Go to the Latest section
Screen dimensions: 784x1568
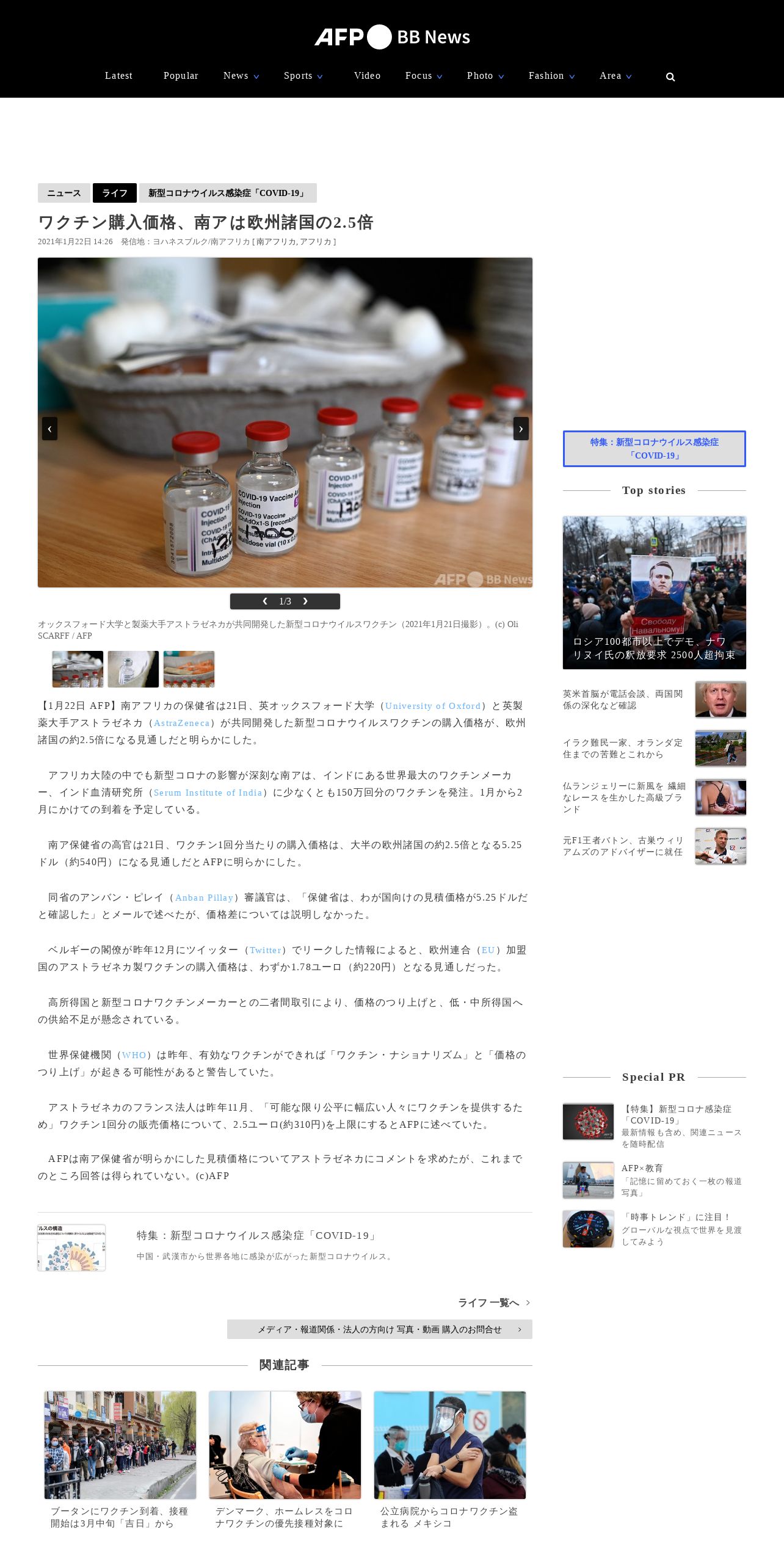click(118, 76)
